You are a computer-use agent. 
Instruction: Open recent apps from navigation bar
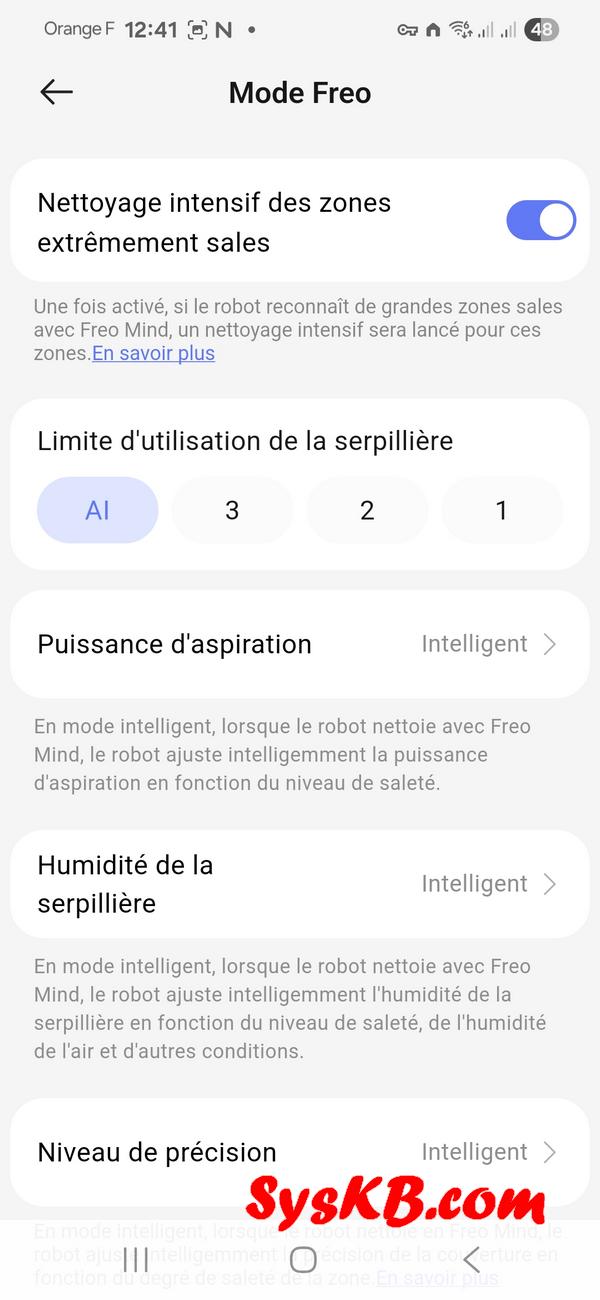[x=135, y=1259]
